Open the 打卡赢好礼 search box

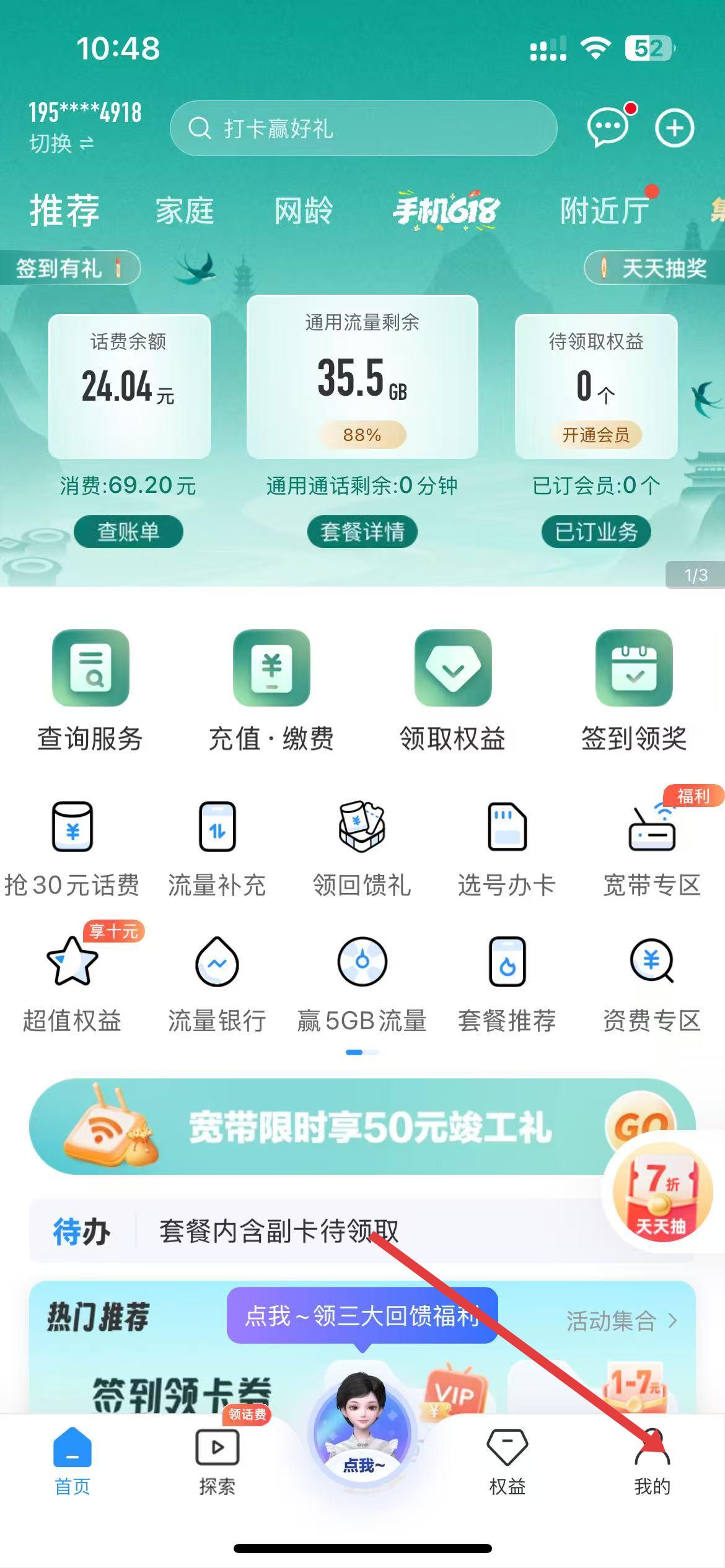[363, 129]
